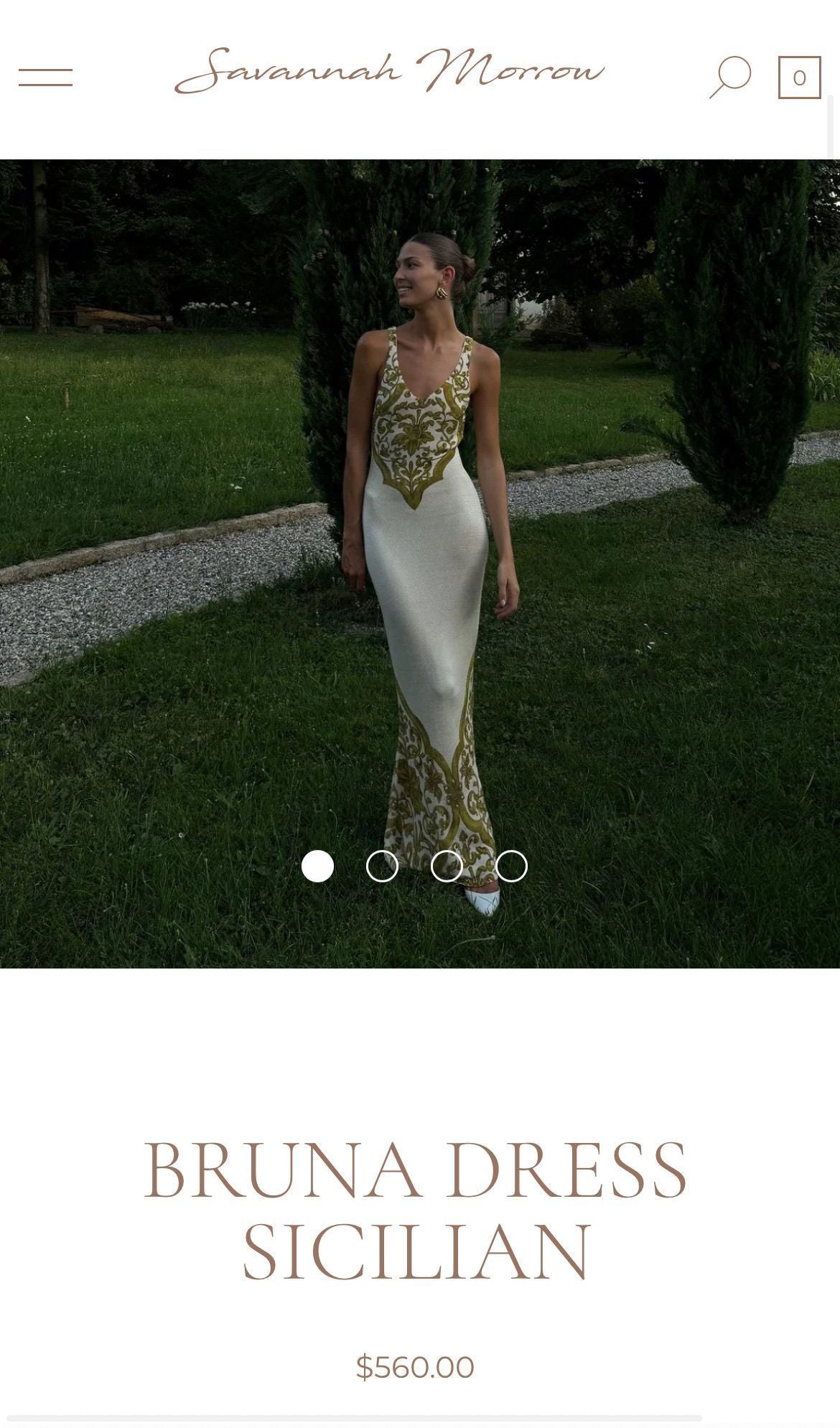840x1428 pixels.
Task: Open the hamburger navigation menu
Action: (x=45, y=78)
